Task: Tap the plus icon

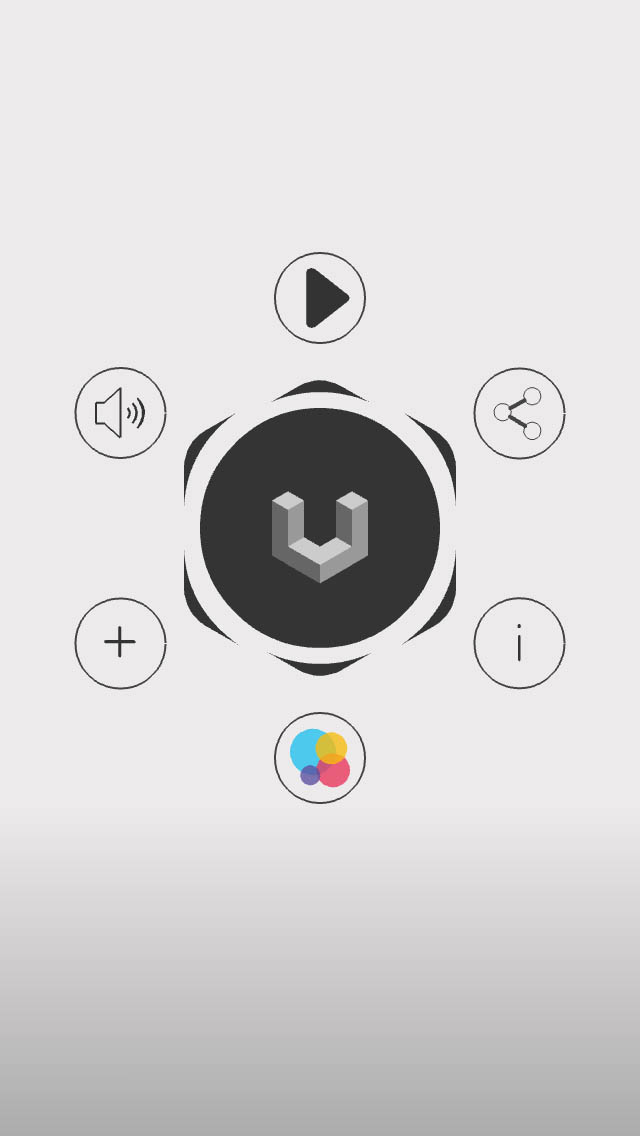Action: [x=120, y=642]
